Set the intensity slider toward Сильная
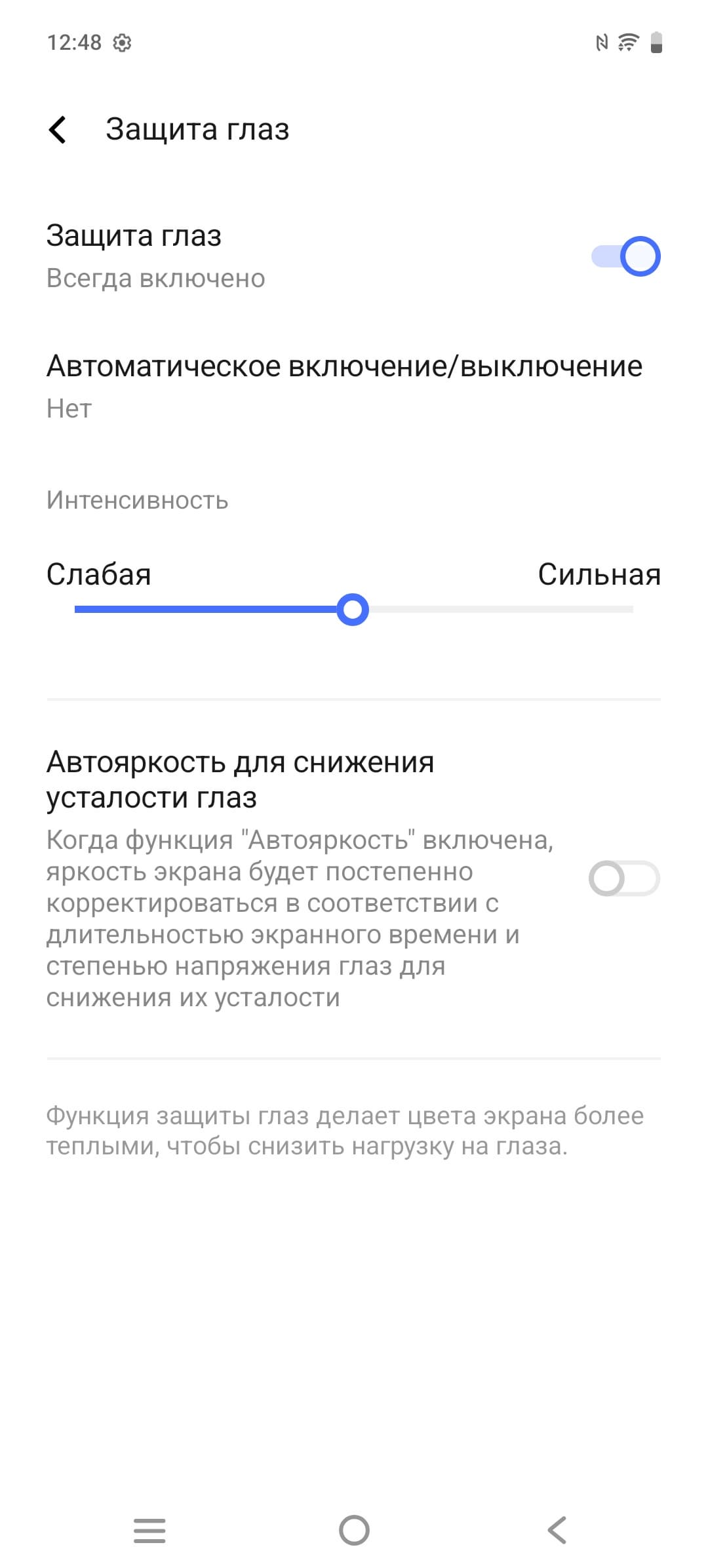 coord(557,610)
